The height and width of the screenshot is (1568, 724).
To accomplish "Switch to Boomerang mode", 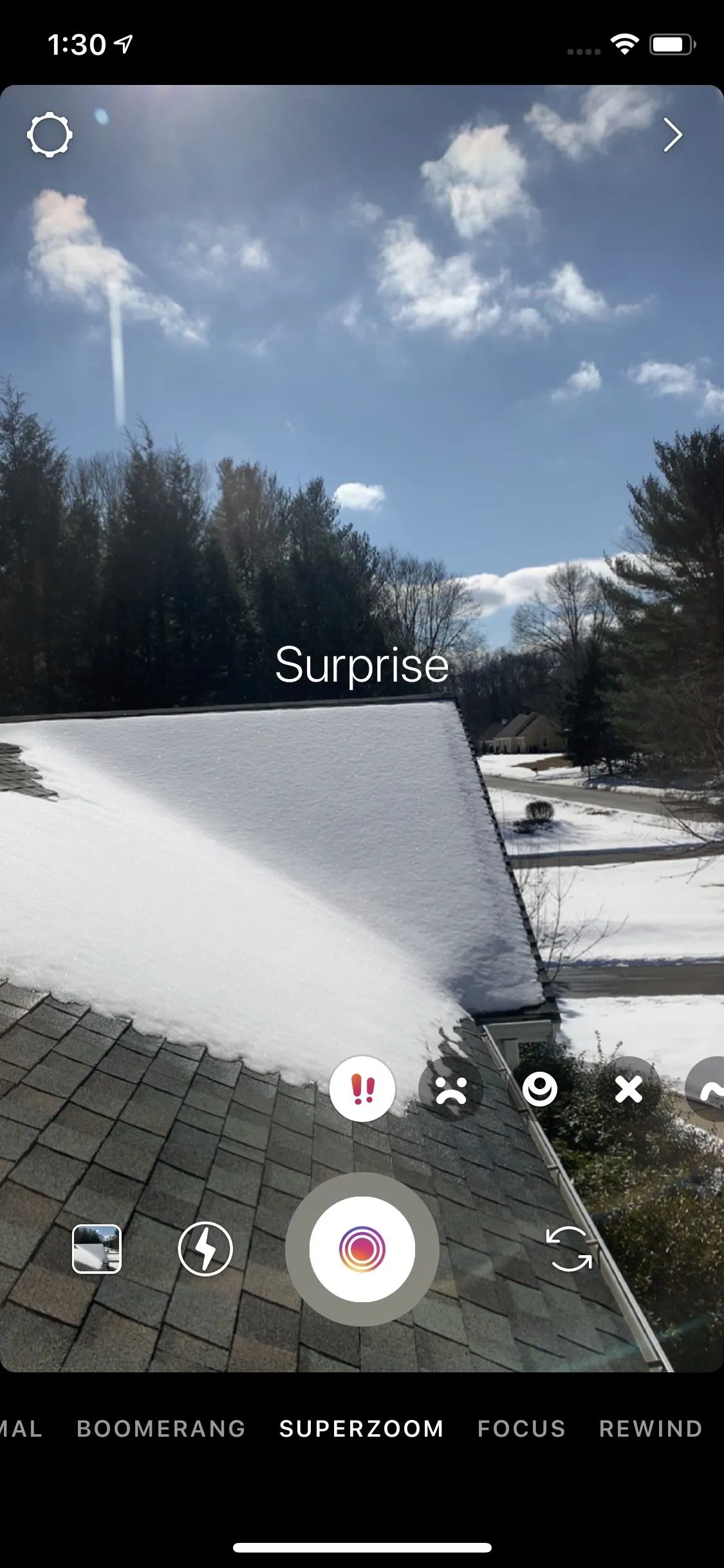I will (x=161, y=1428).
